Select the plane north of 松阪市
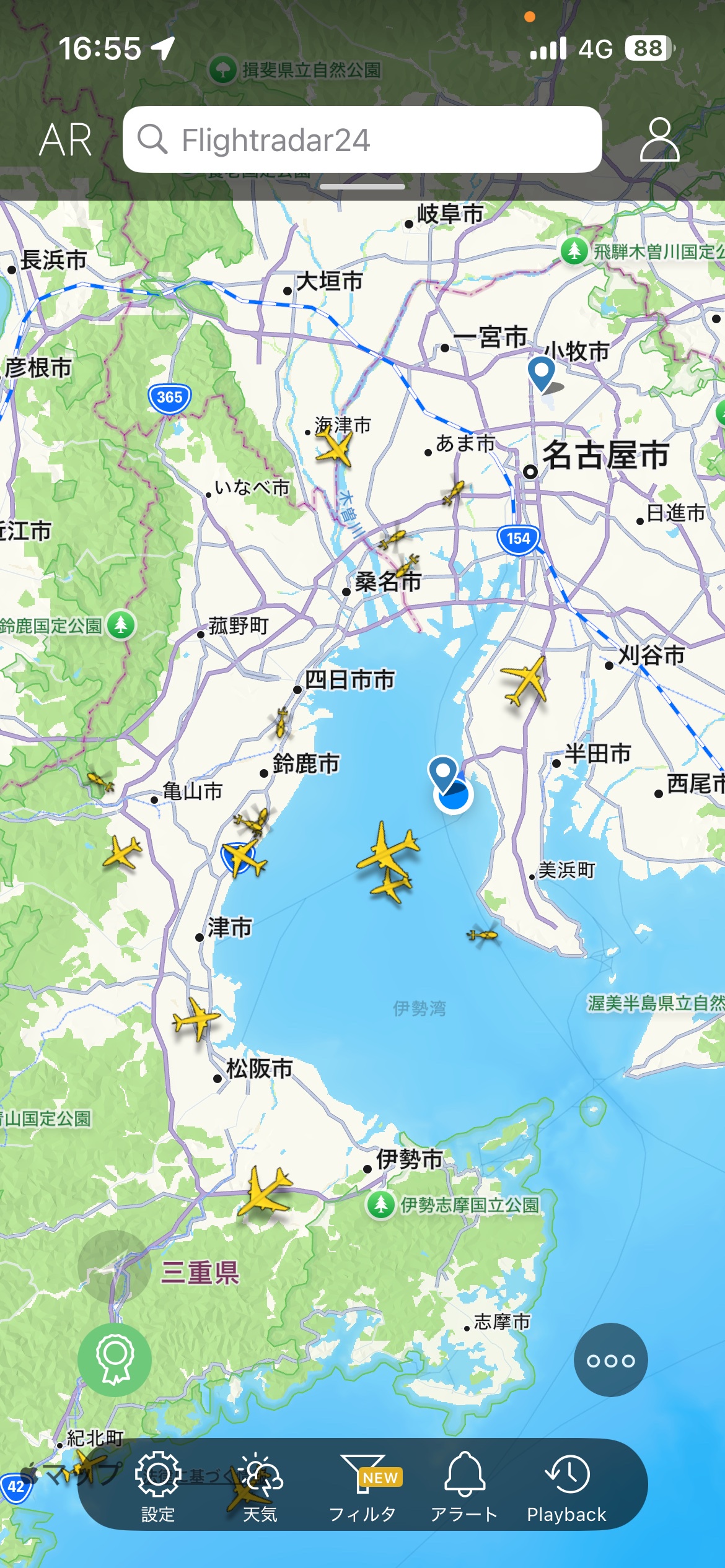725x1568 pixels. 196,1017
